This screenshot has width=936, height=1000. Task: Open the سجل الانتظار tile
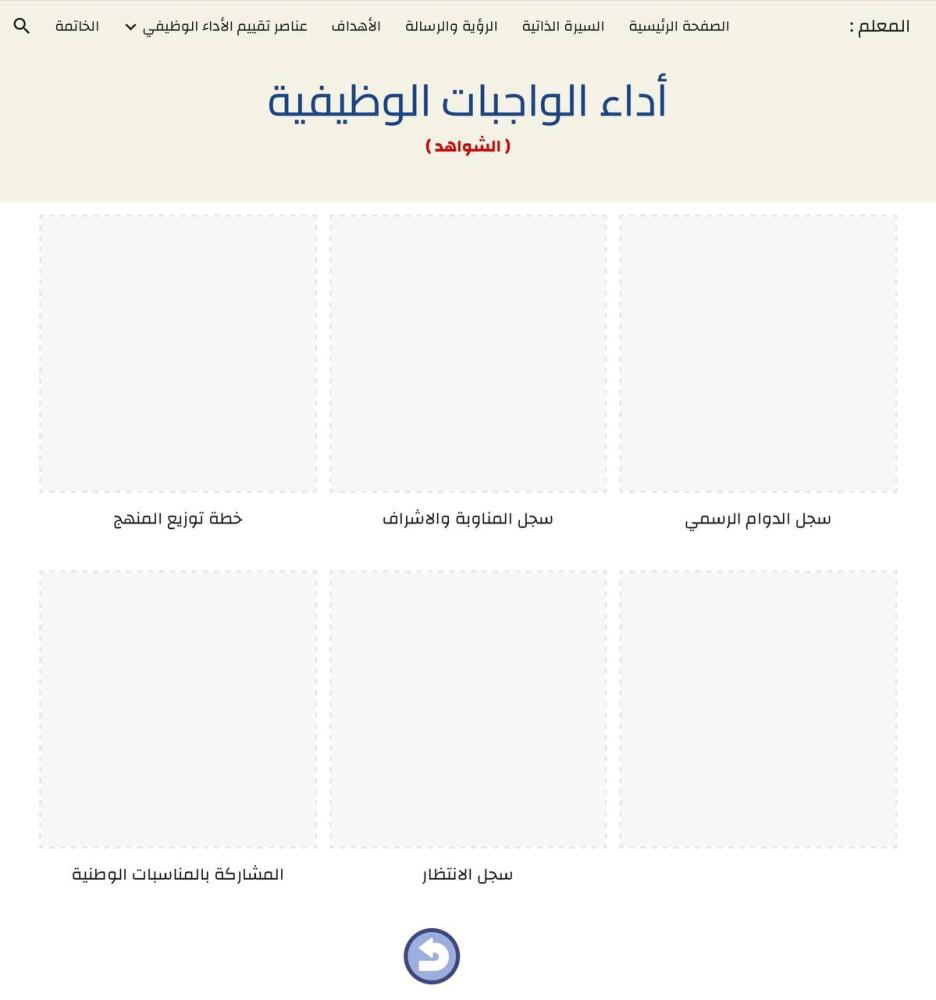coord(468,710)
